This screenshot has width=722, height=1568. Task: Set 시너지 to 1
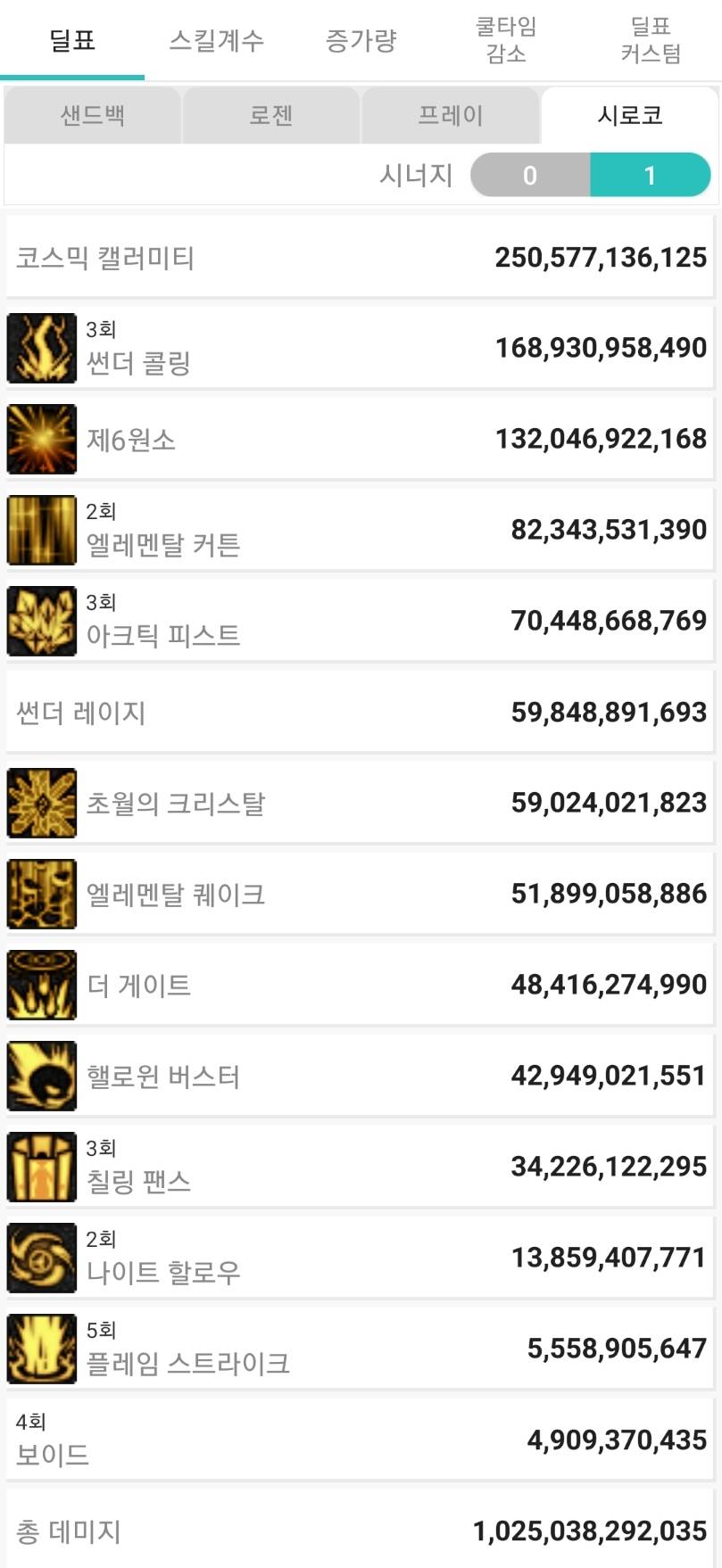click(x=650, y=175)
